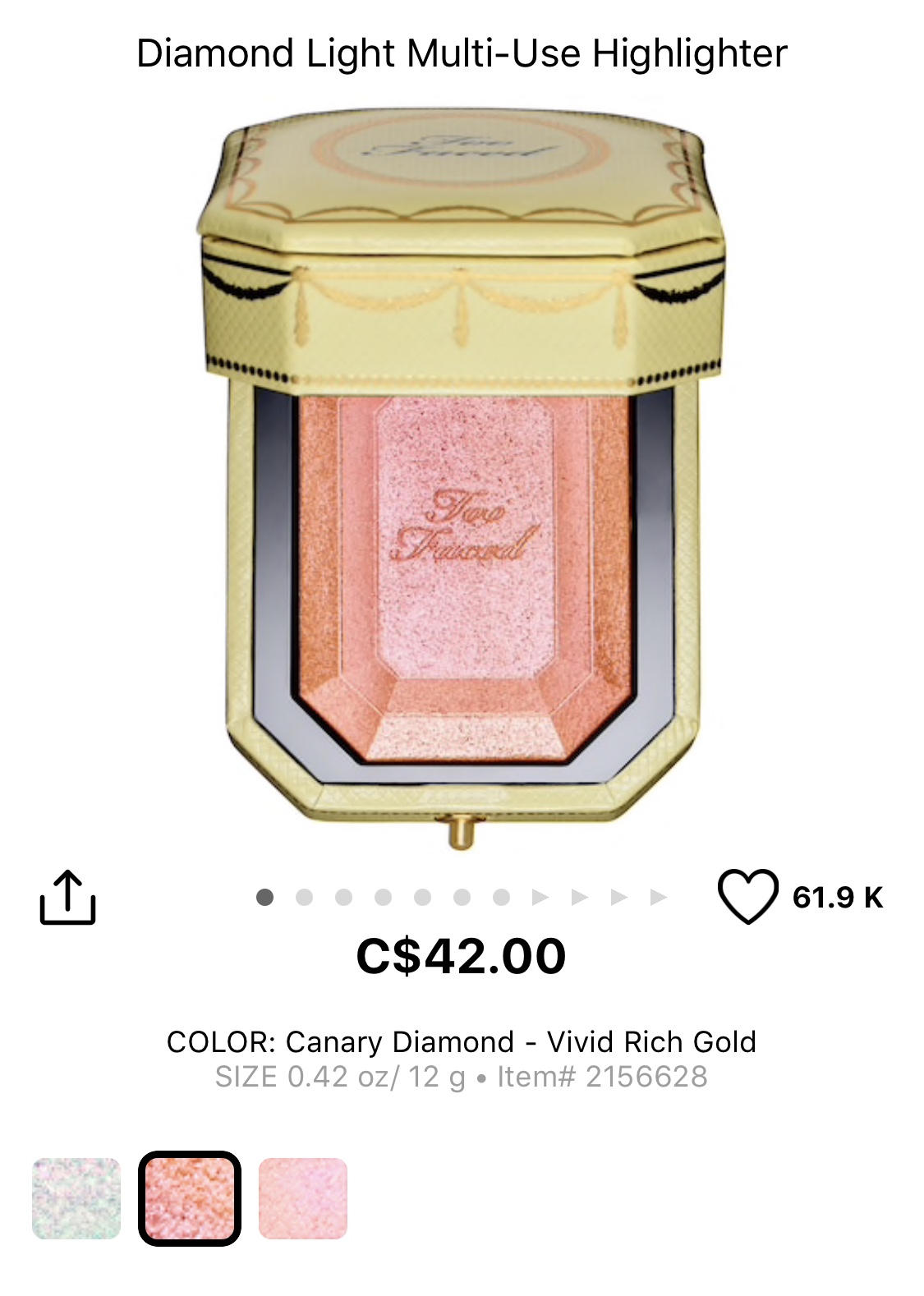924x1296 pixels.
Task: Select the iridescent white color swatch
Action: pyautogui.click(x=76, y=1198)
